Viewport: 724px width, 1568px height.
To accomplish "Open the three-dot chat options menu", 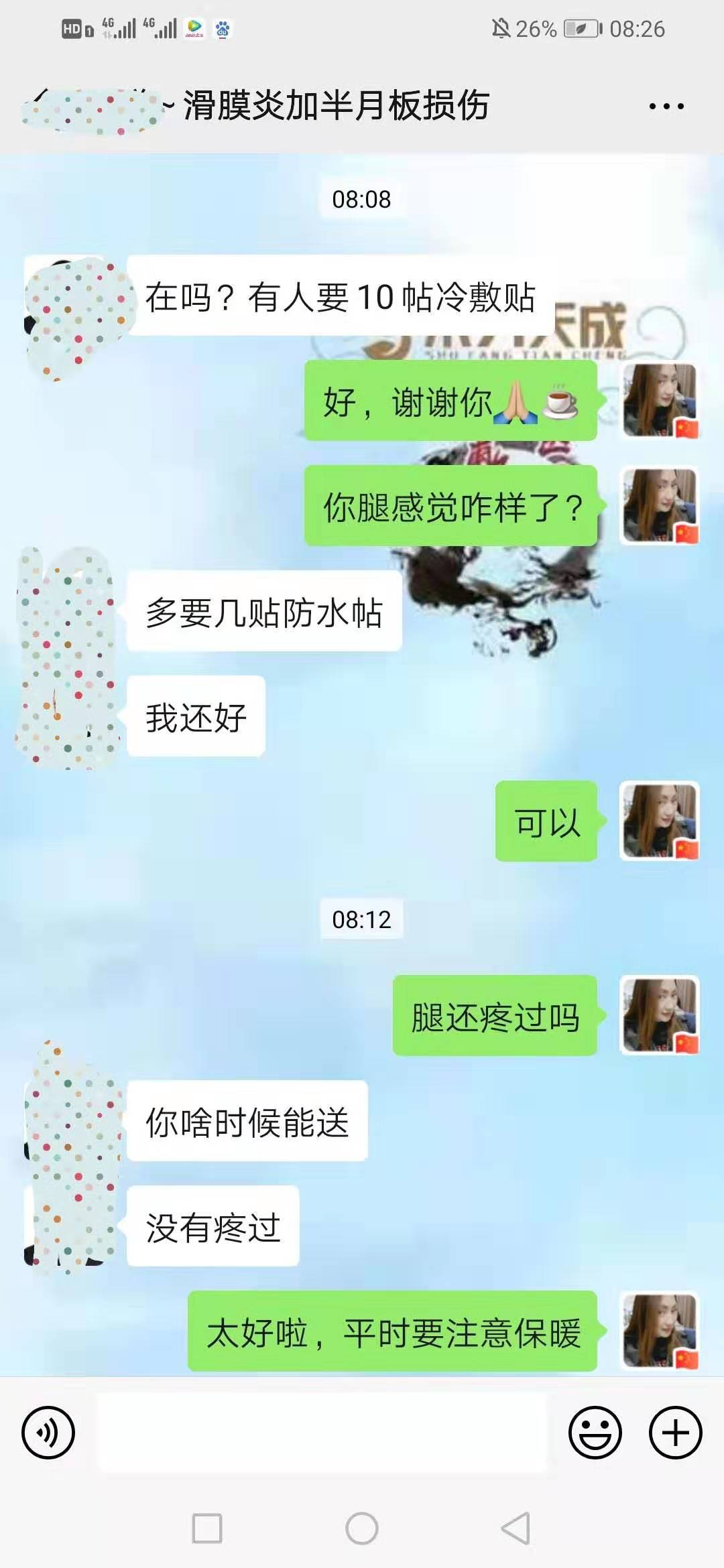I will tap(666, 107).
